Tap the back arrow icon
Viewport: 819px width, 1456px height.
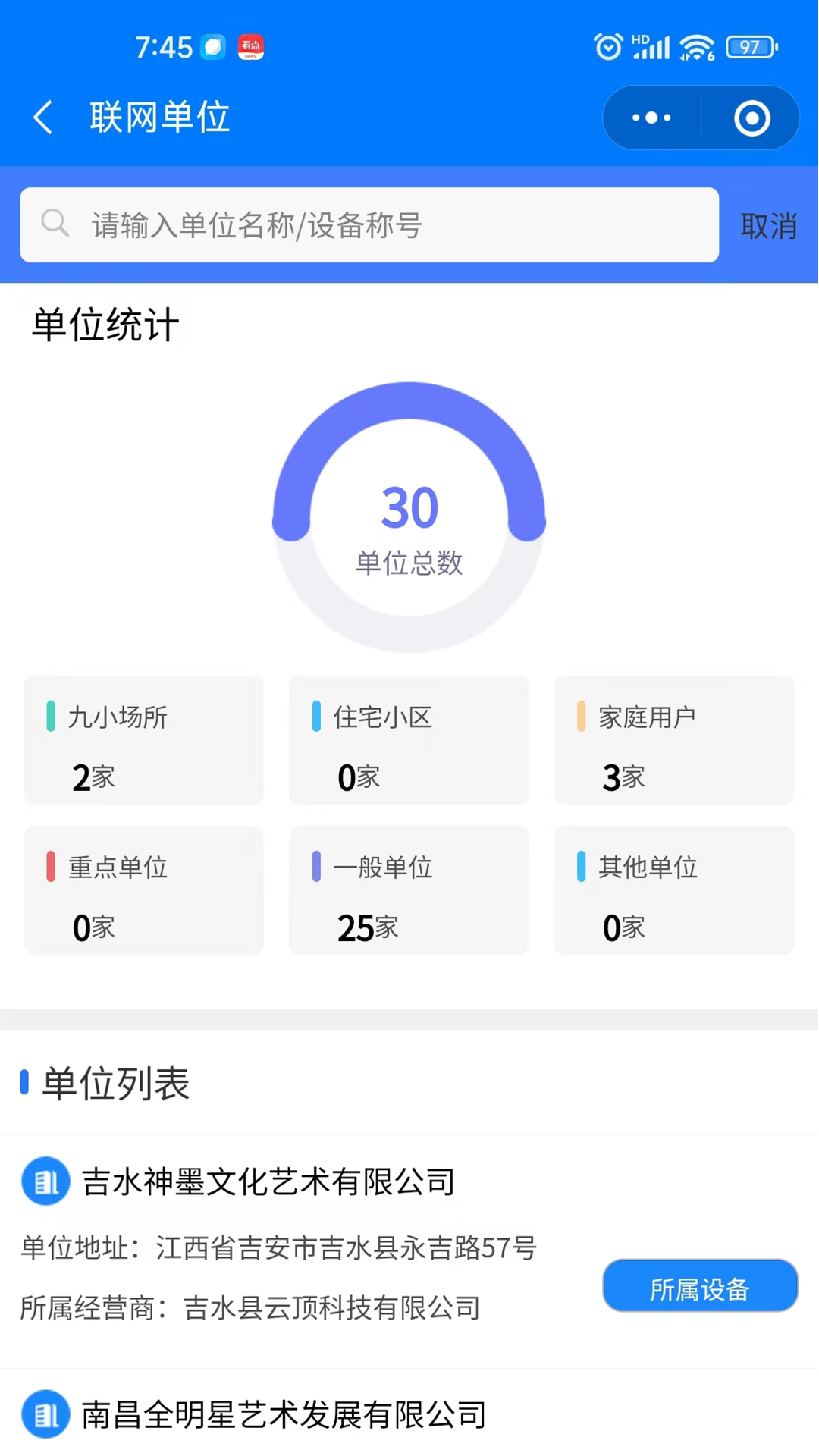(x=43, y=117)
